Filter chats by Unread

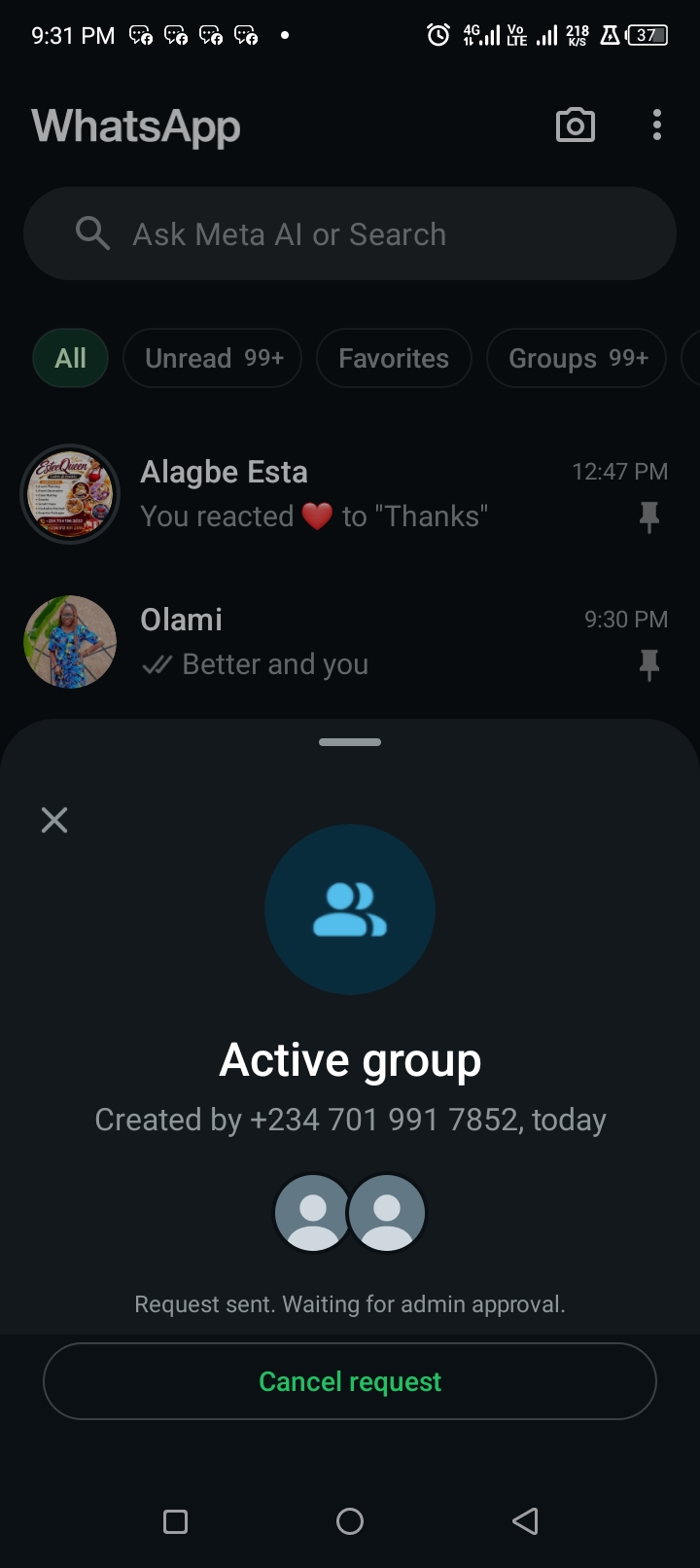click(x=212, y=358)
